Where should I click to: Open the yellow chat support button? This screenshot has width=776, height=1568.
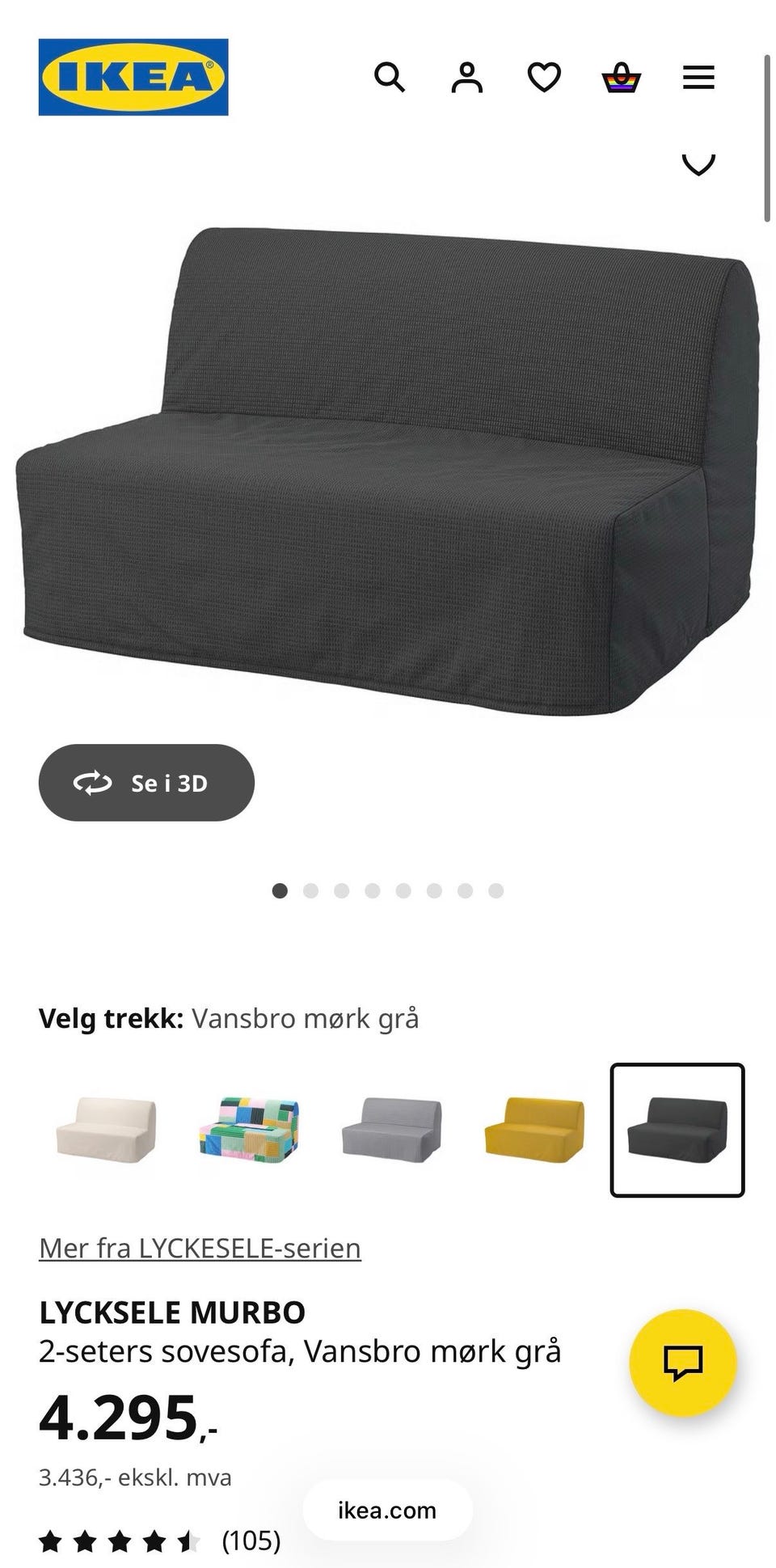(x=683, y=1363)
